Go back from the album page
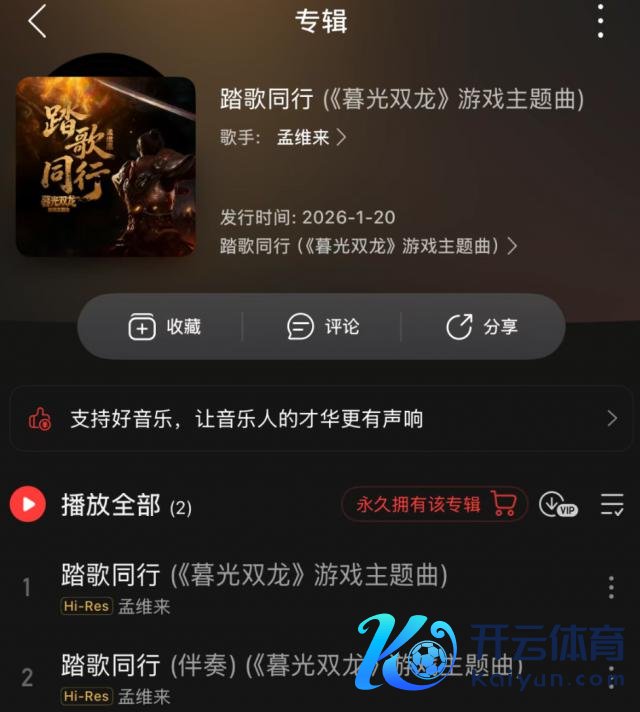The height and width of the screenshot is (712, 640). tap(37, 21)
